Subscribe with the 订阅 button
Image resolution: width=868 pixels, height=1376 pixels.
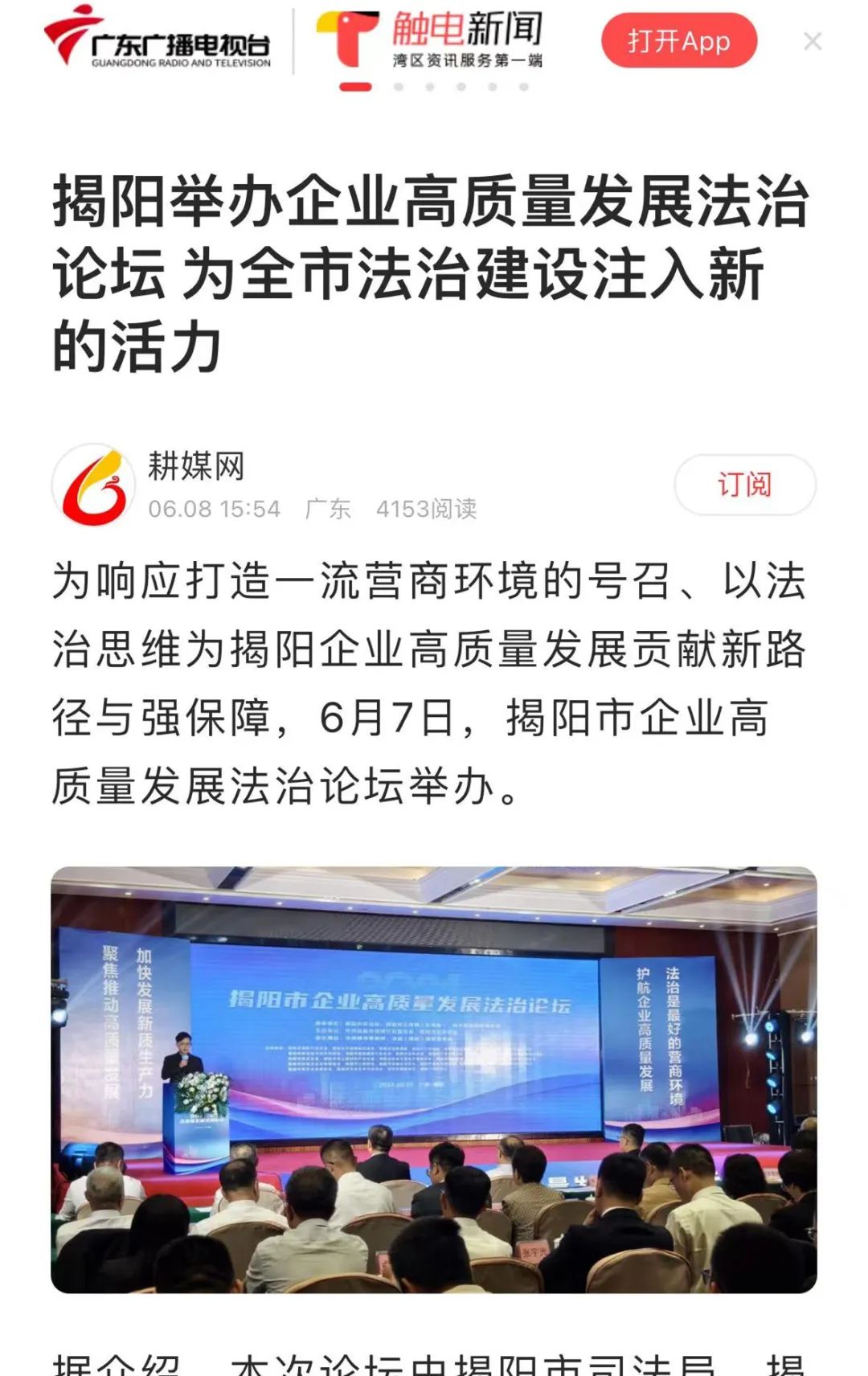pos(744,485)
